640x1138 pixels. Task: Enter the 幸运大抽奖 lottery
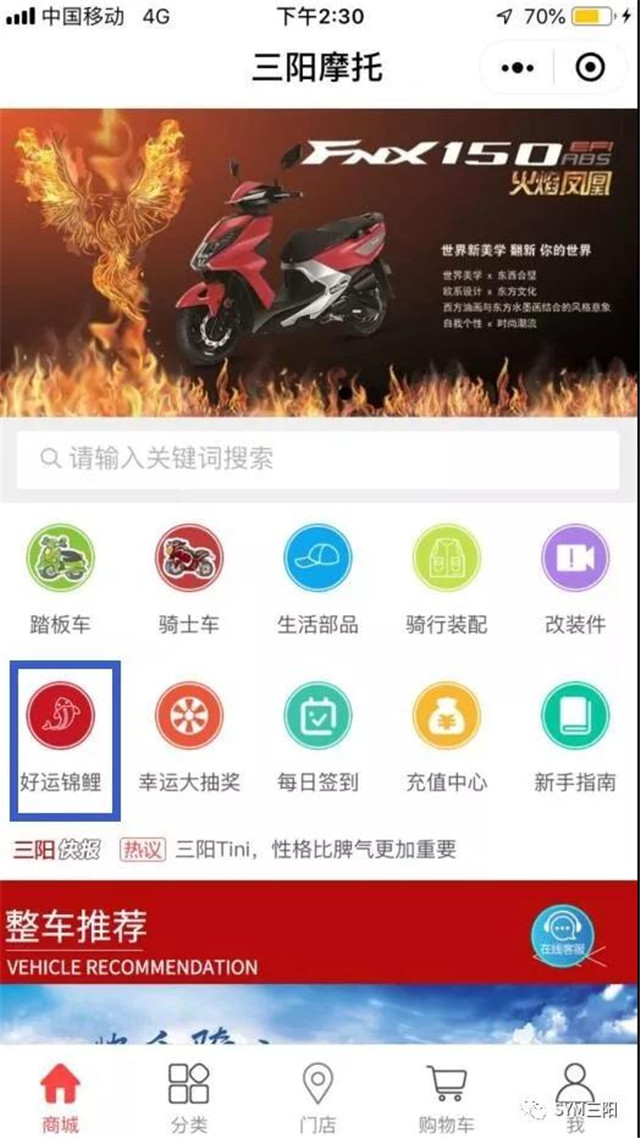click(189, 735)
